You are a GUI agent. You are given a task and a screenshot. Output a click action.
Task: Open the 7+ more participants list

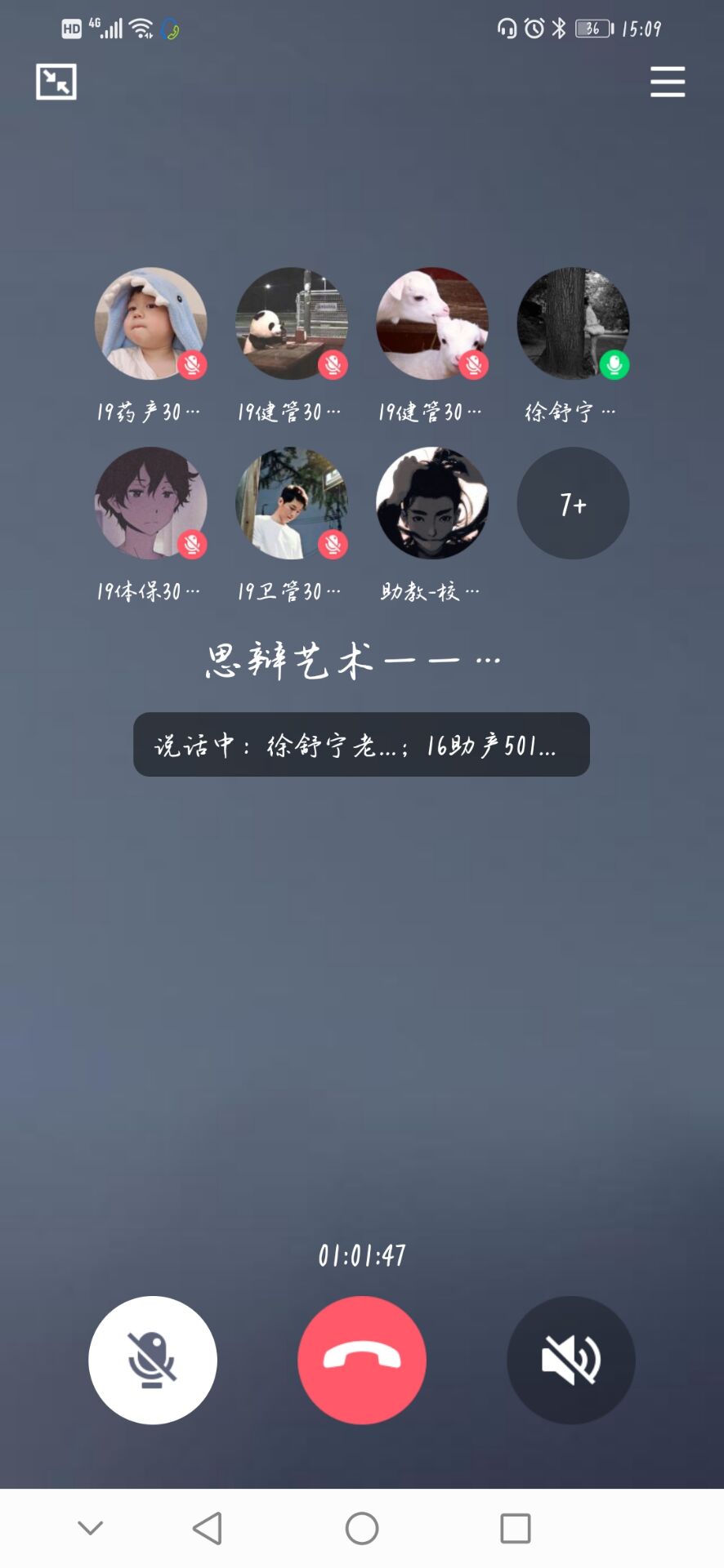pos(573,503)
